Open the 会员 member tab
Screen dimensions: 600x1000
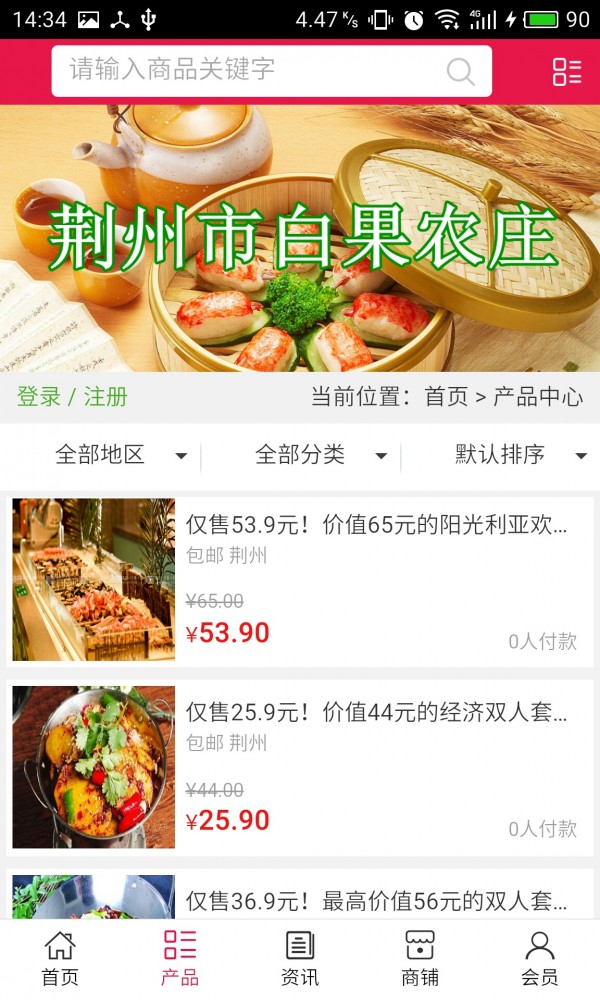click(540, 959)
